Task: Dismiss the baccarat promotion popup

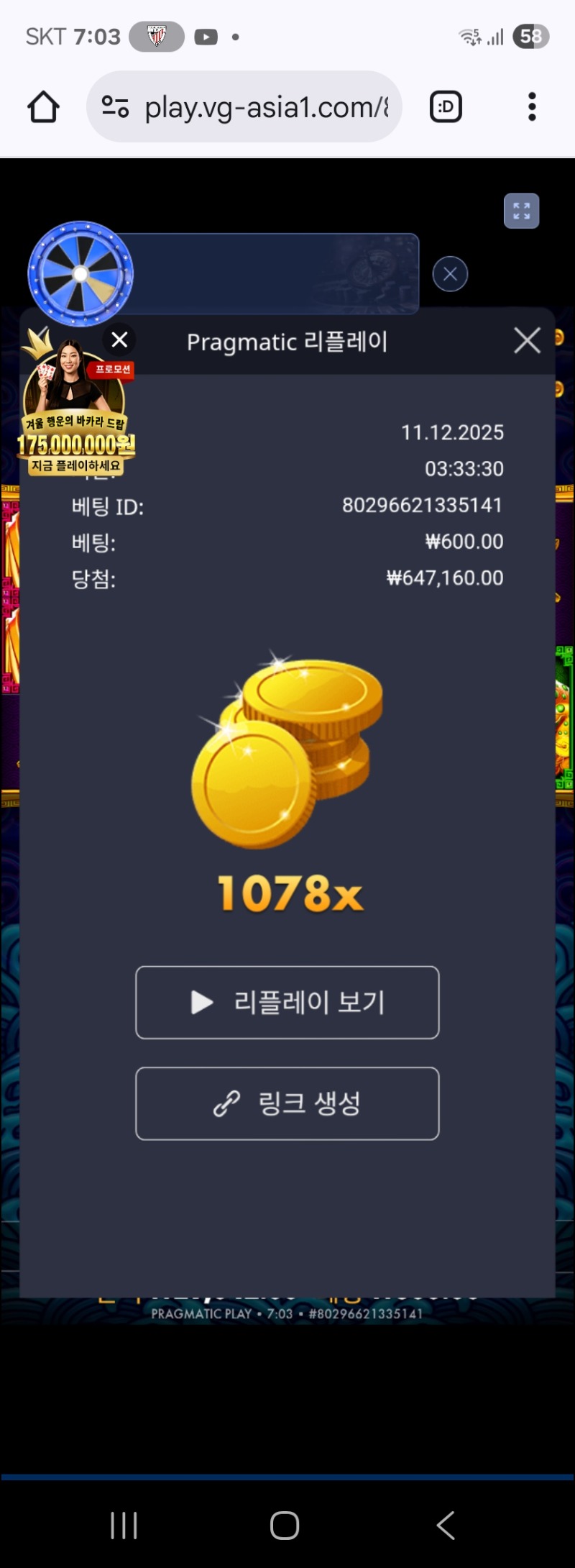Action: (119, 339)
